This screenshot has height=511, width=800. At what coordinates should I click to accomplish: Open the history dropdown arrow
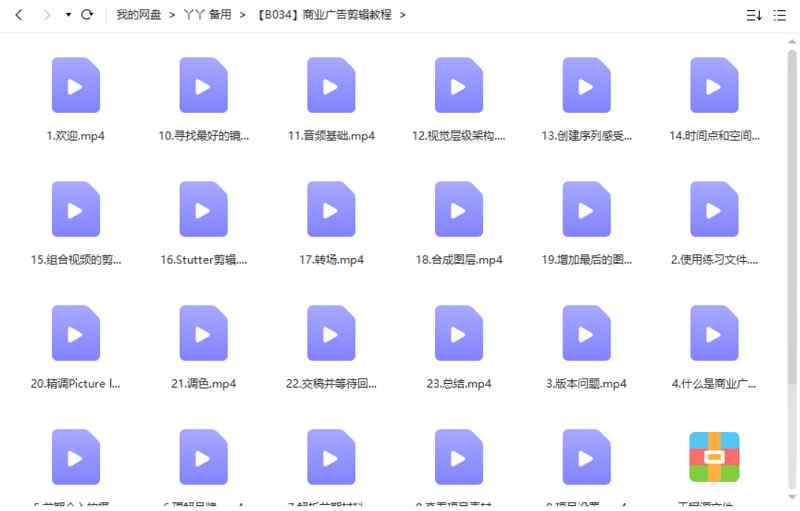(x=68, y=15)
